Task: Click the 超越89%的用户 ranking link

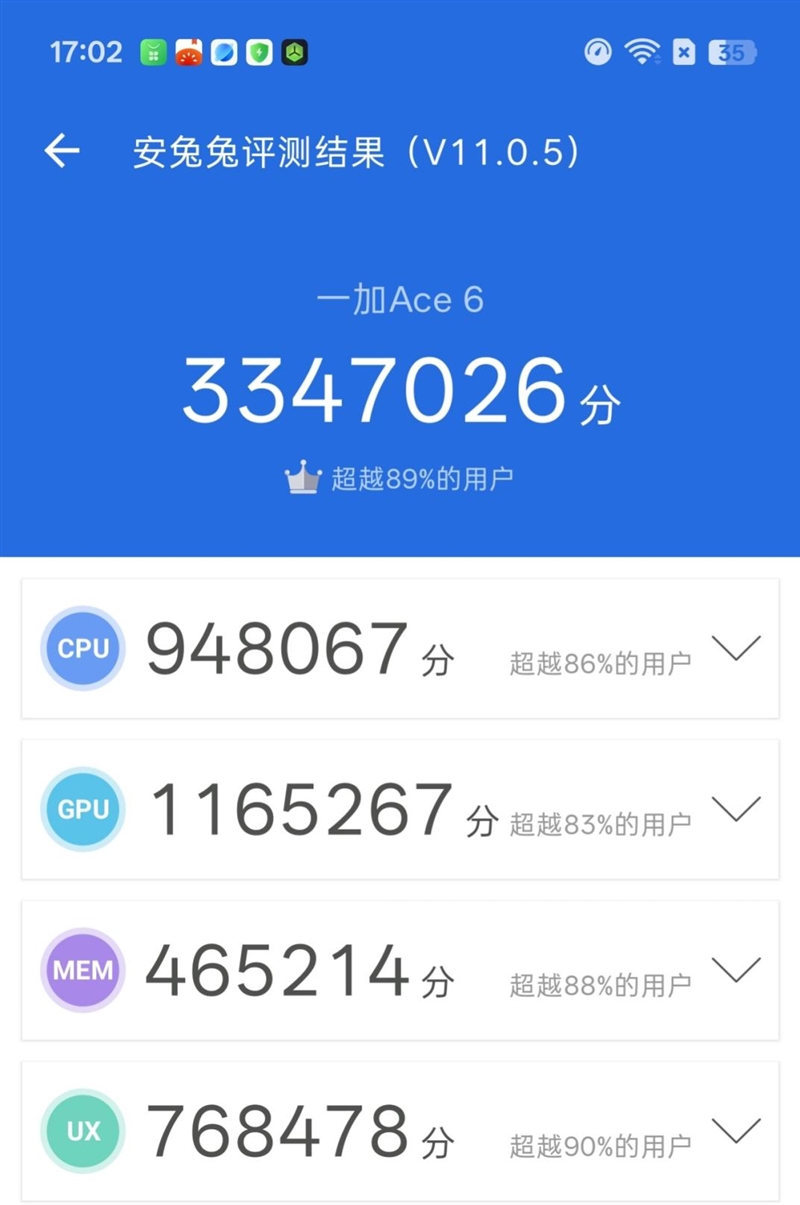Action: point(425,478)
